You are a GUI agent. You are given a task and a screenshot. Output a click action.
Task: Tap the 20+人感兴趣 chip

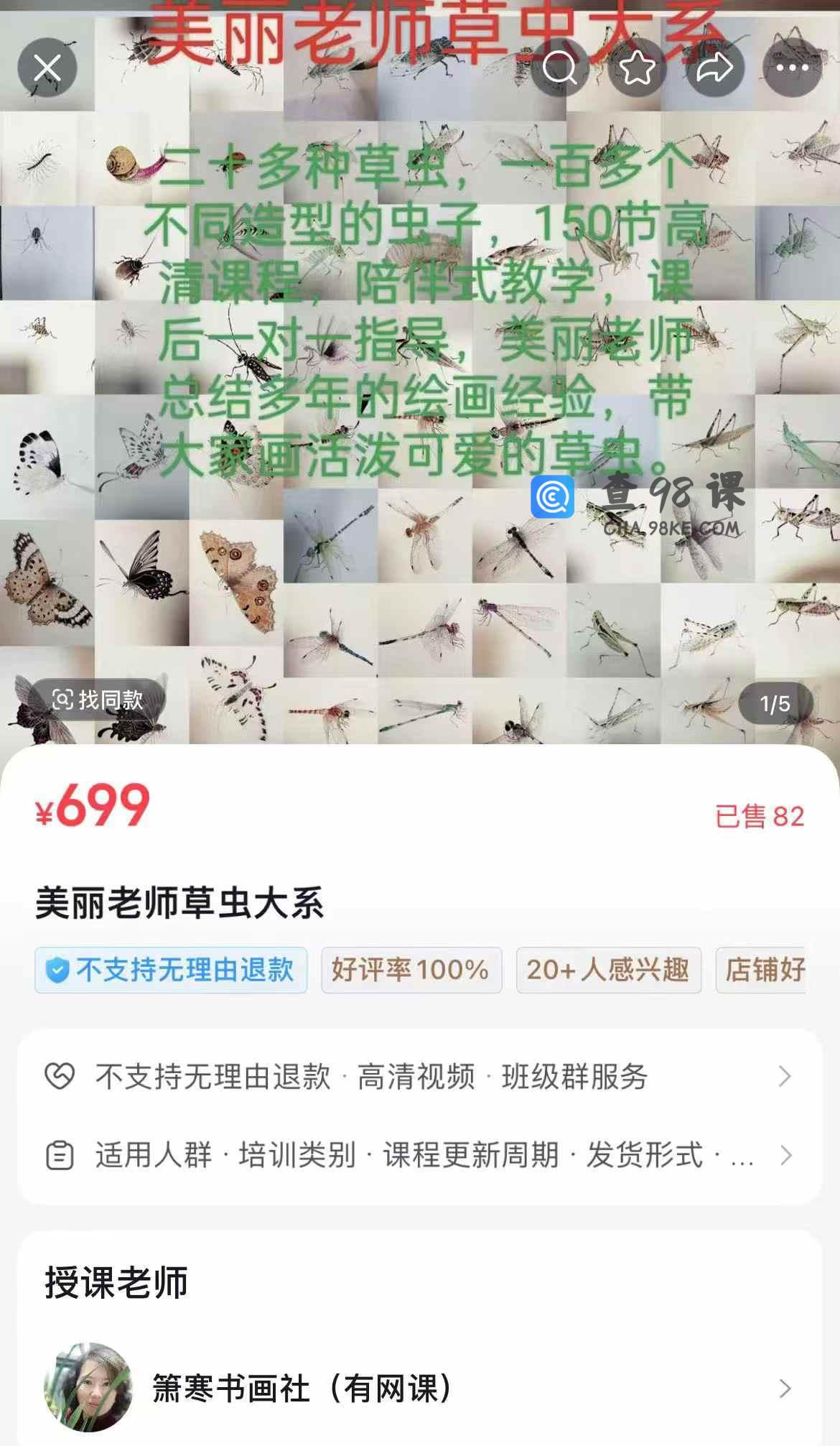tap(608, 970)
